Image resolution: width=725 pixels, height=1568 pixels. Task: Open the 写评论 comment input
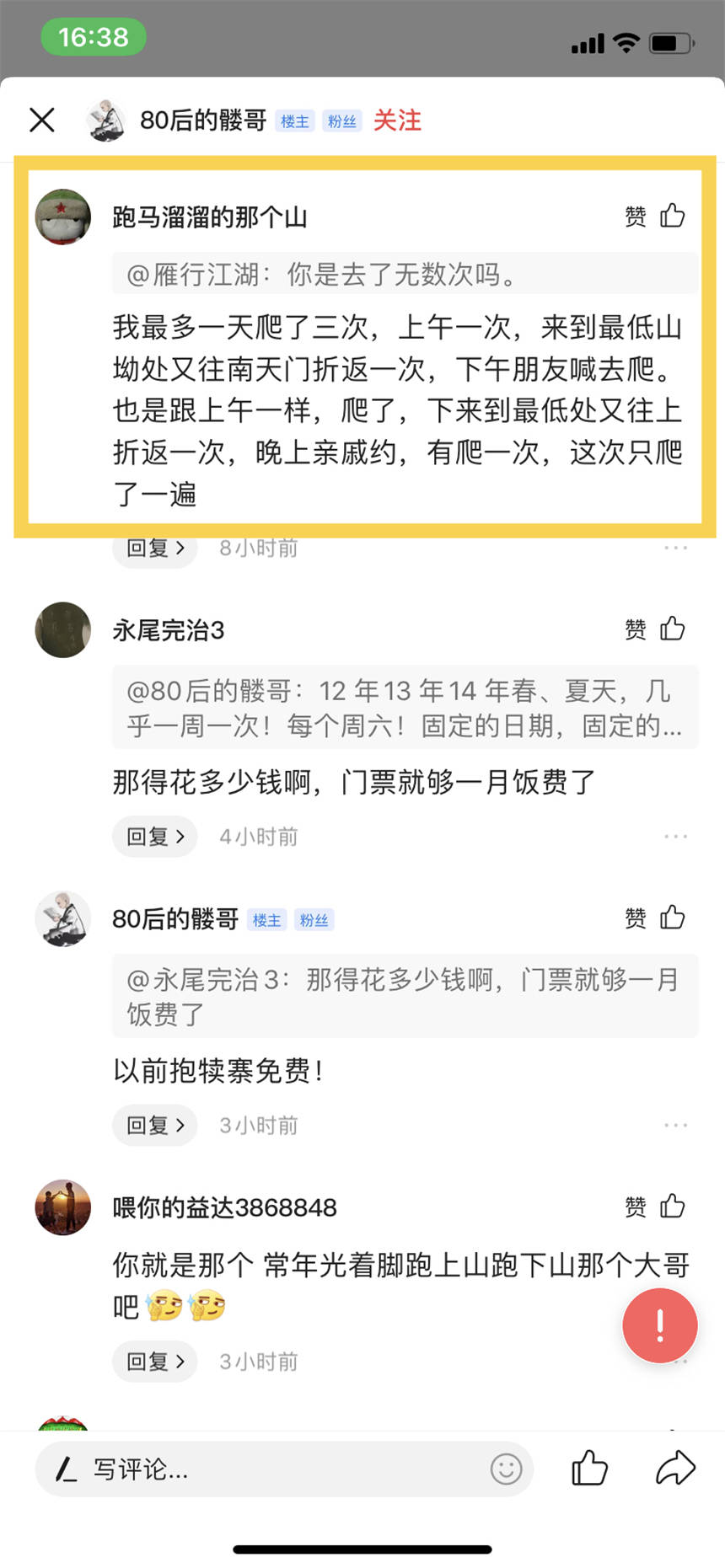253,1469
